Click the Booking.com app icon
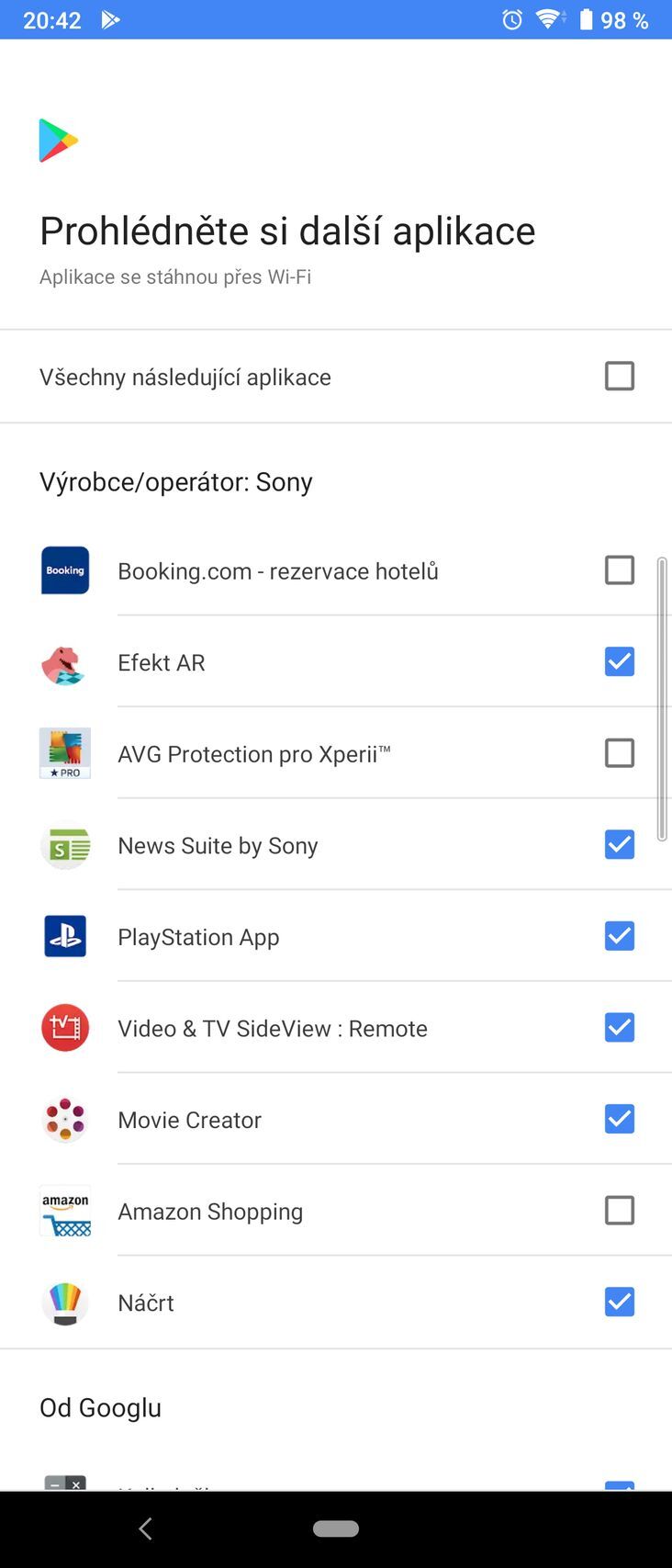672x1568 pixels. click(x=64, y=570)
